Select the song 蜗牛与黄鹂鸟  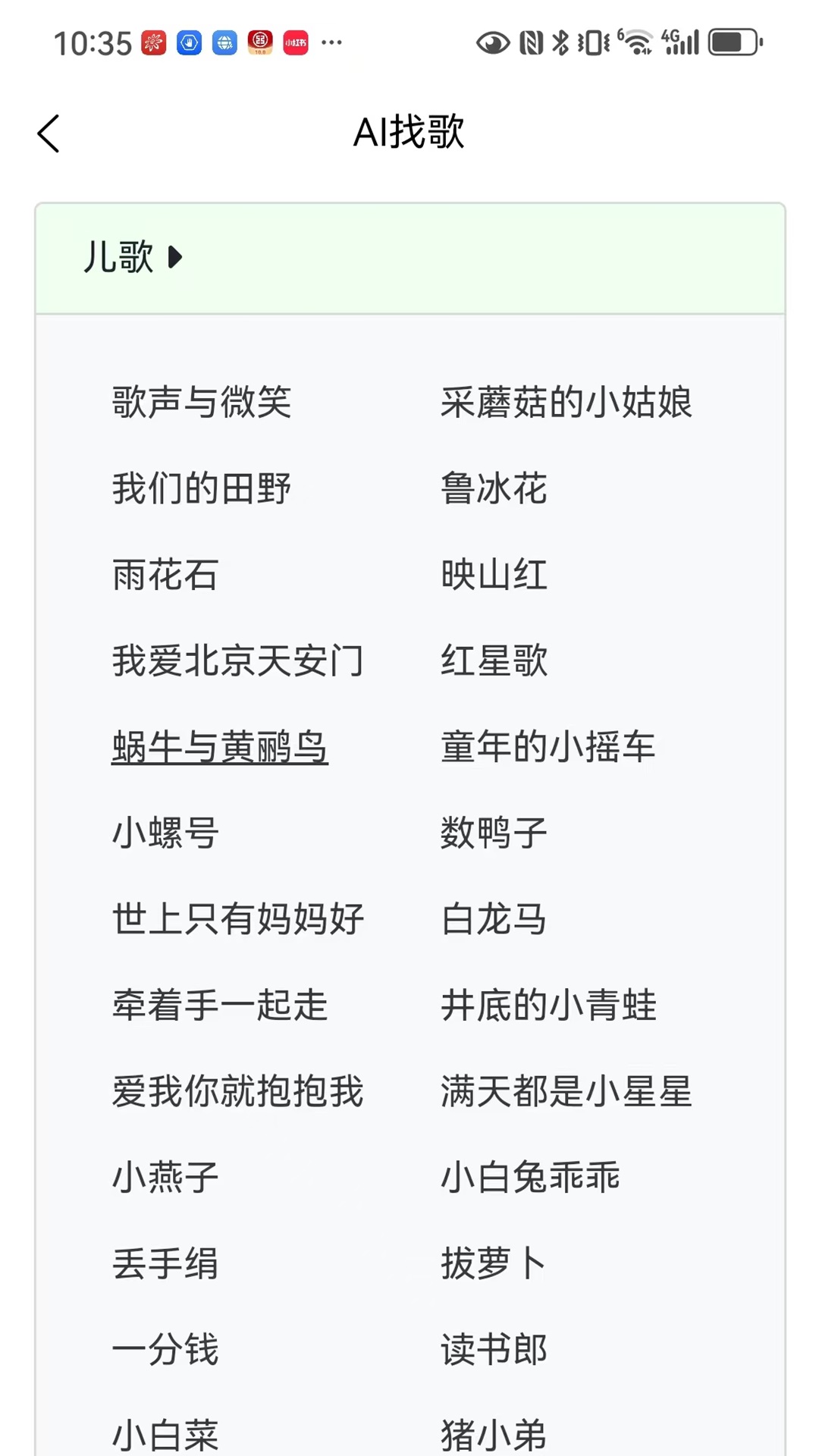pyautogui.click(x=218, y=747)
